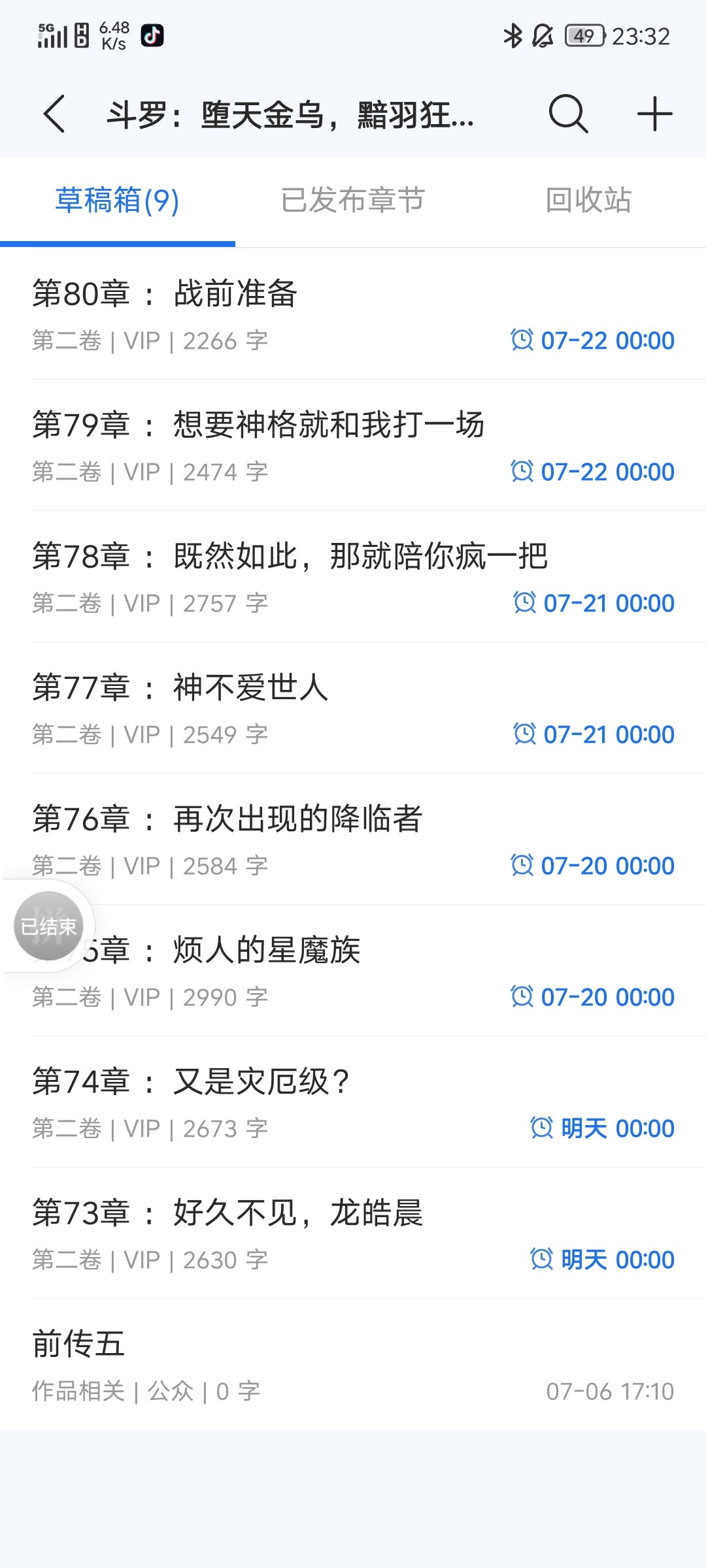The image size is (706, 1568).
Task: Open draft 第73章：好久不见，龙皓晨
Action: [x=353, y=1233]
